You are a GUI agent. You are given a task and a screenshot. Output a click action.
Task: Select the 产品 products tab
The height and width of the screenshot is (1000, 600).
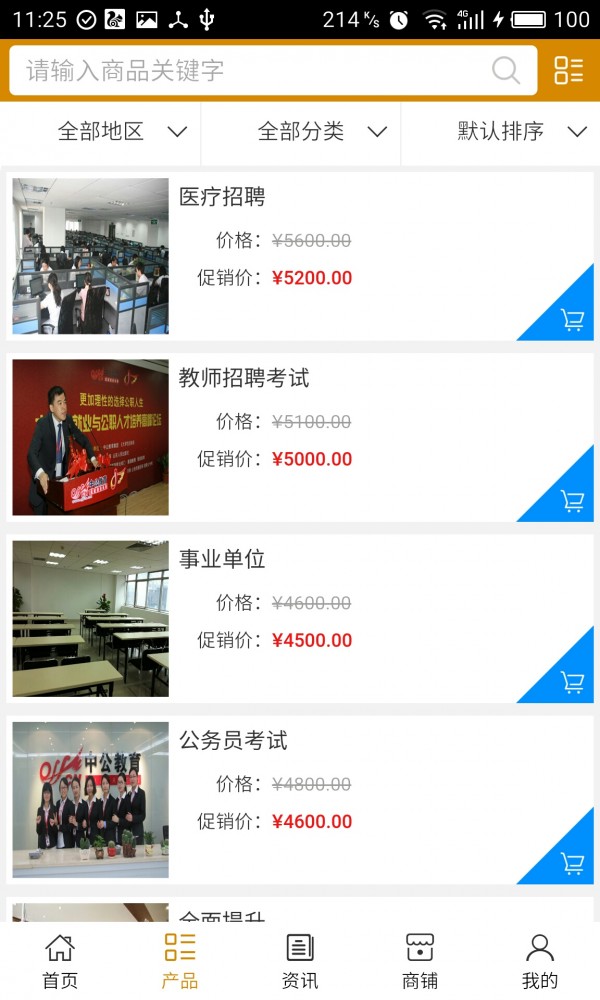click(x=180, y=961)
